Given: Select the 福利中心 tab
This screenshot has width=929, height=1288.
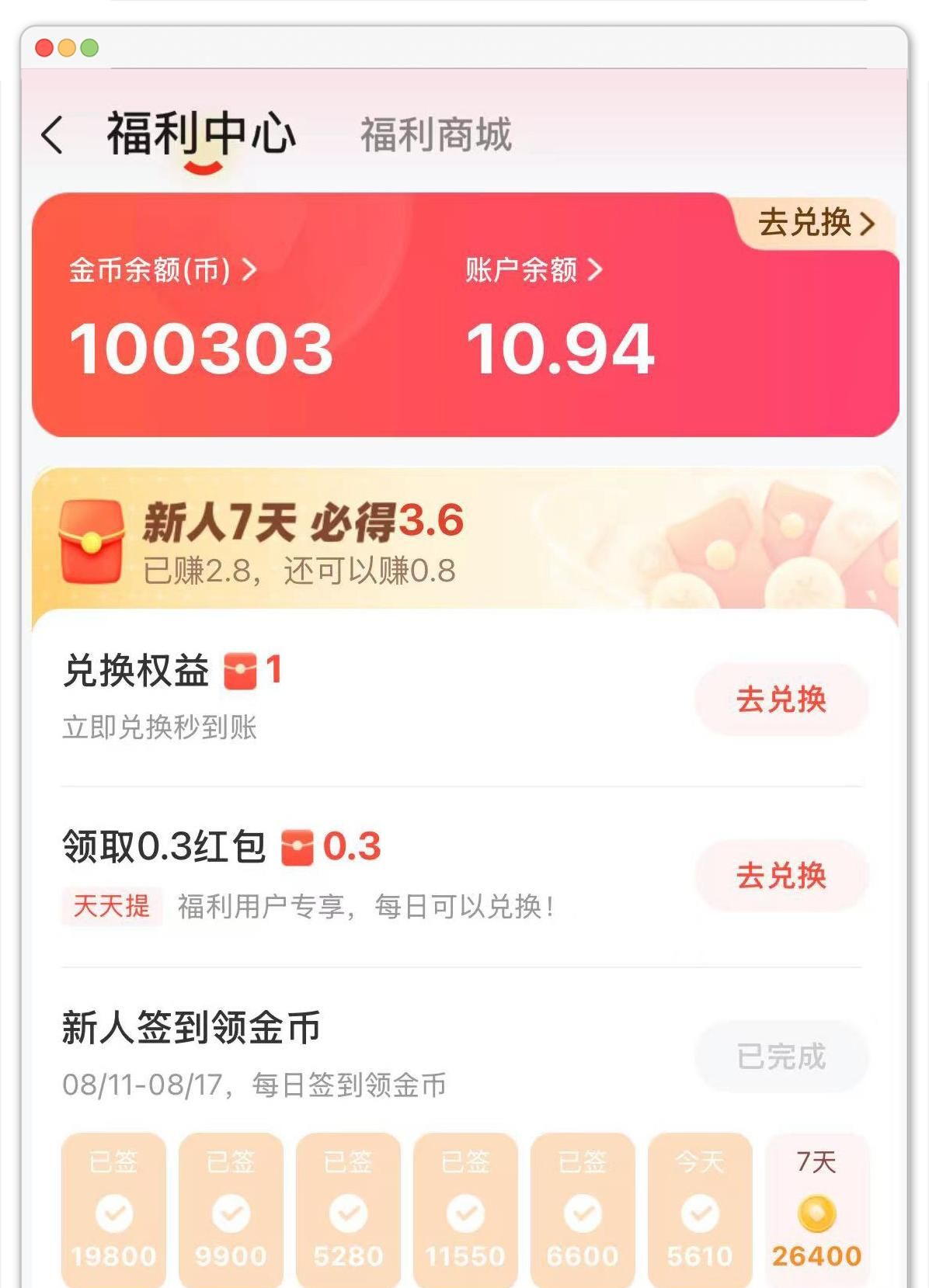Looking at the screenshot, I should tap(201, 134).
